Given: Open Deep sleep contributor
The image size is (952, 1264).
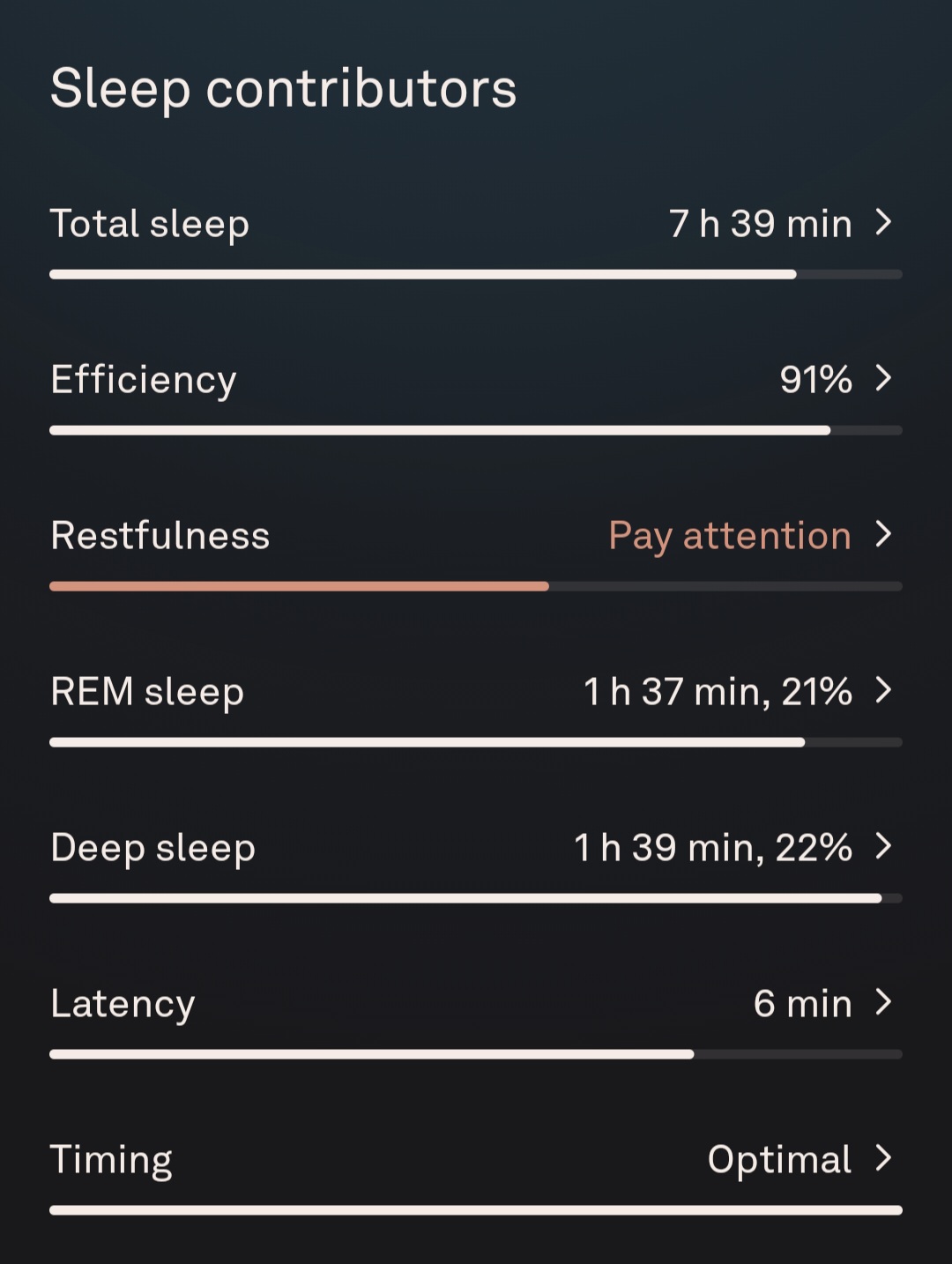Looking at the screenshot, I should point(476,848).
